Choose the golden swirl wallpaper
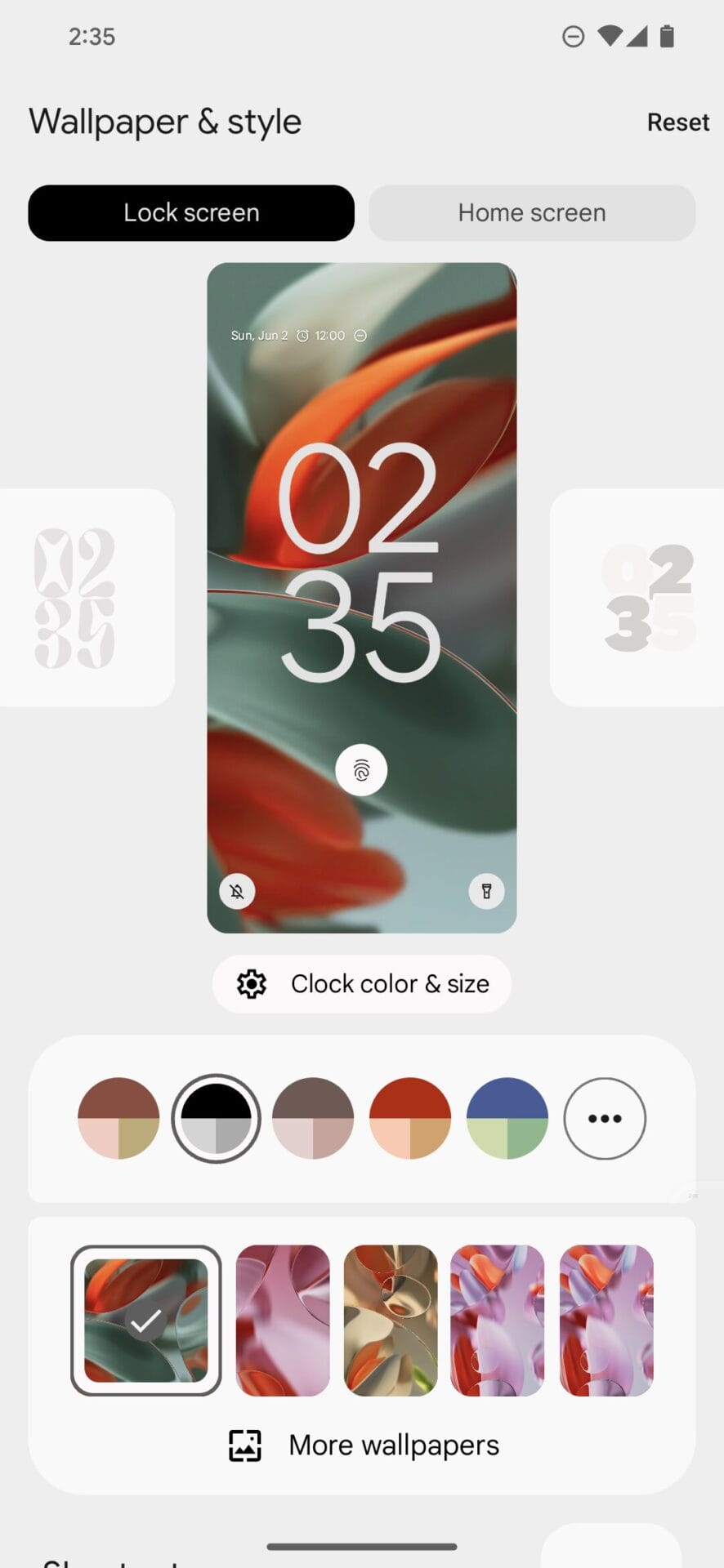724x1568 pixels. click(x=391, y=1321)
